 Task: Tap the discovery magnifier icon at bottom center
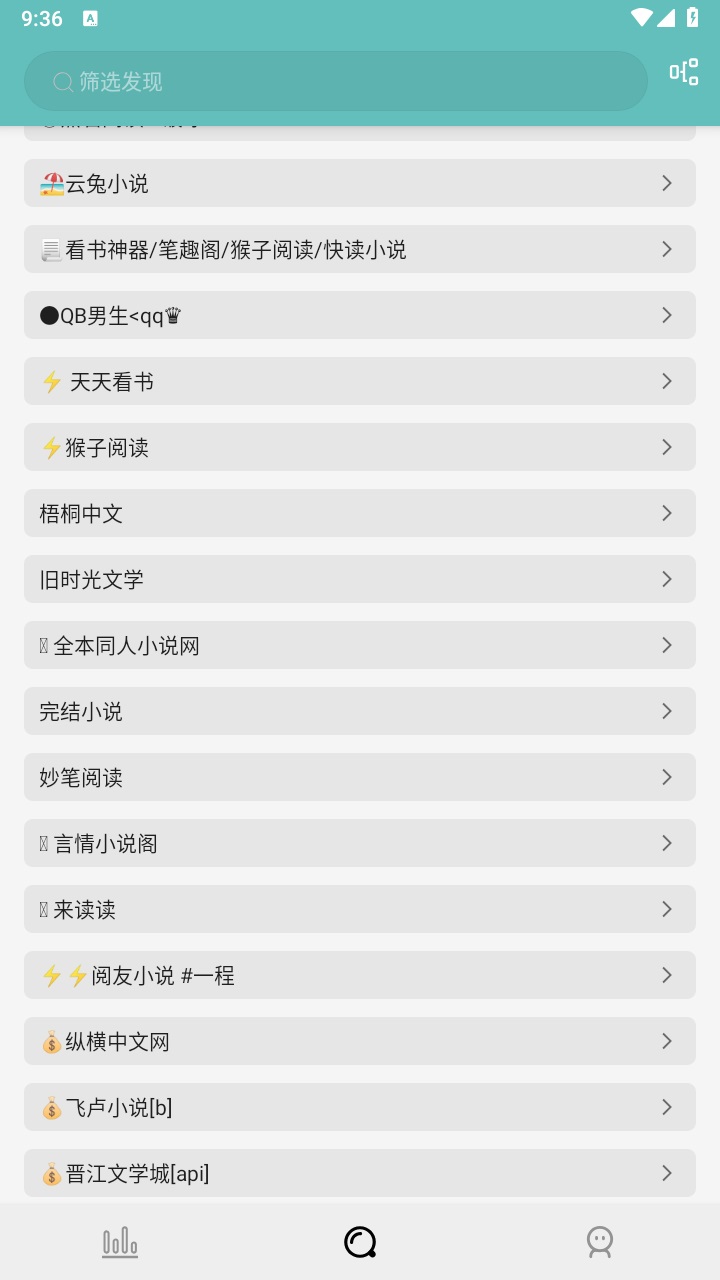coord(359,1241)
